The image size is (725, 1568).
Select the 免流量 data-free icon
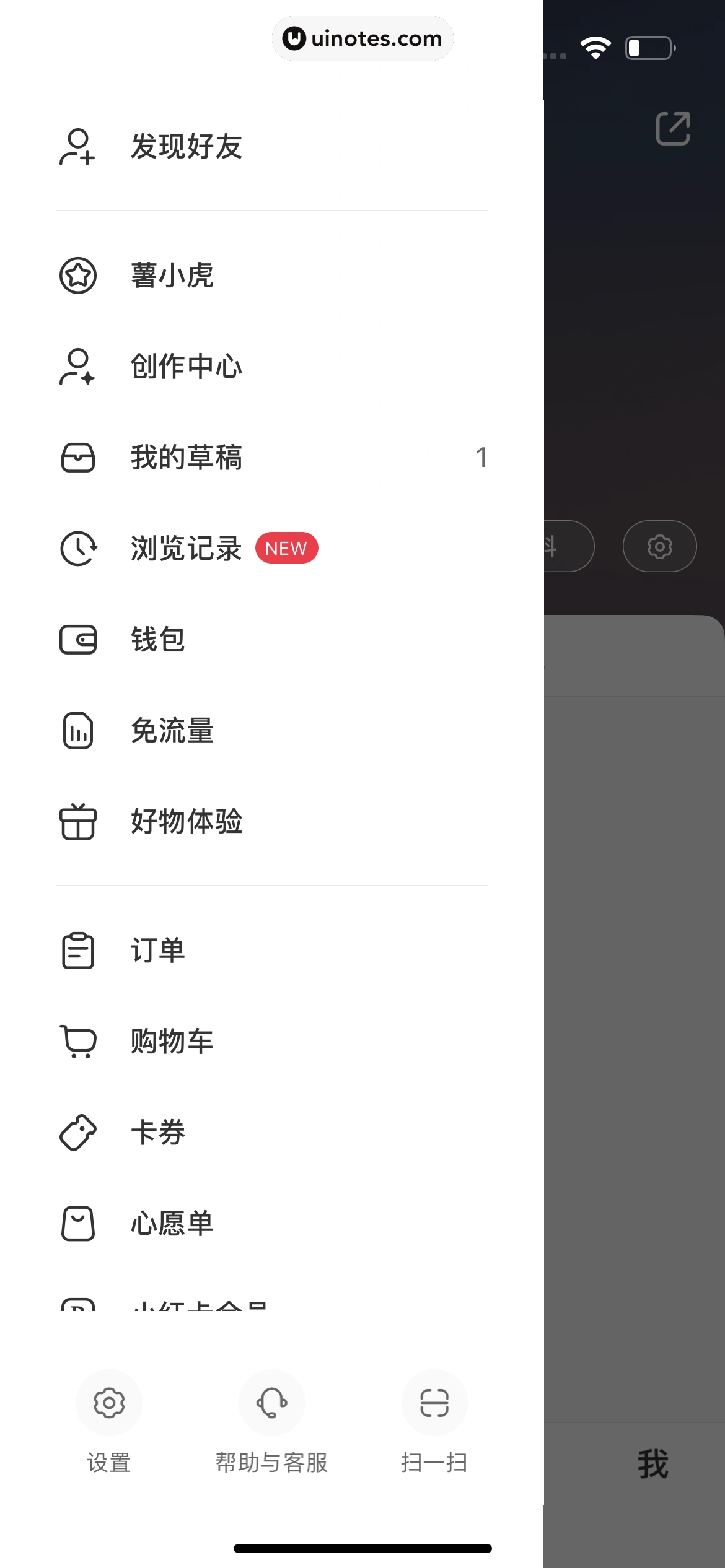(x=78, y=731)
